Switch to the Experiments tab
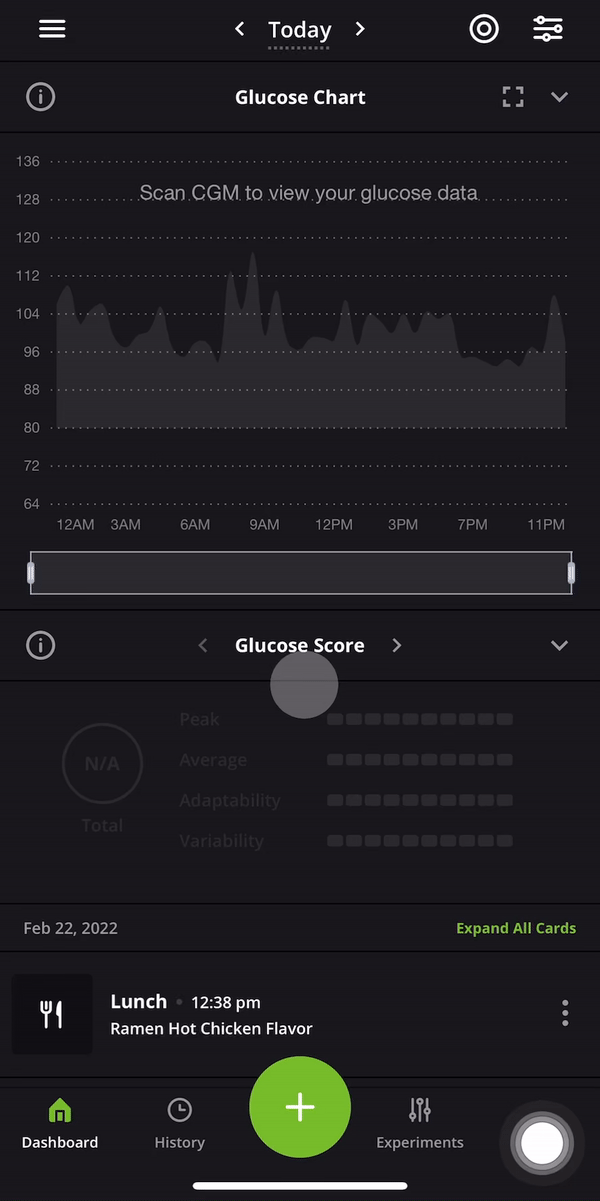This screenshot has height=1201, width=600. click(420, 1123)
